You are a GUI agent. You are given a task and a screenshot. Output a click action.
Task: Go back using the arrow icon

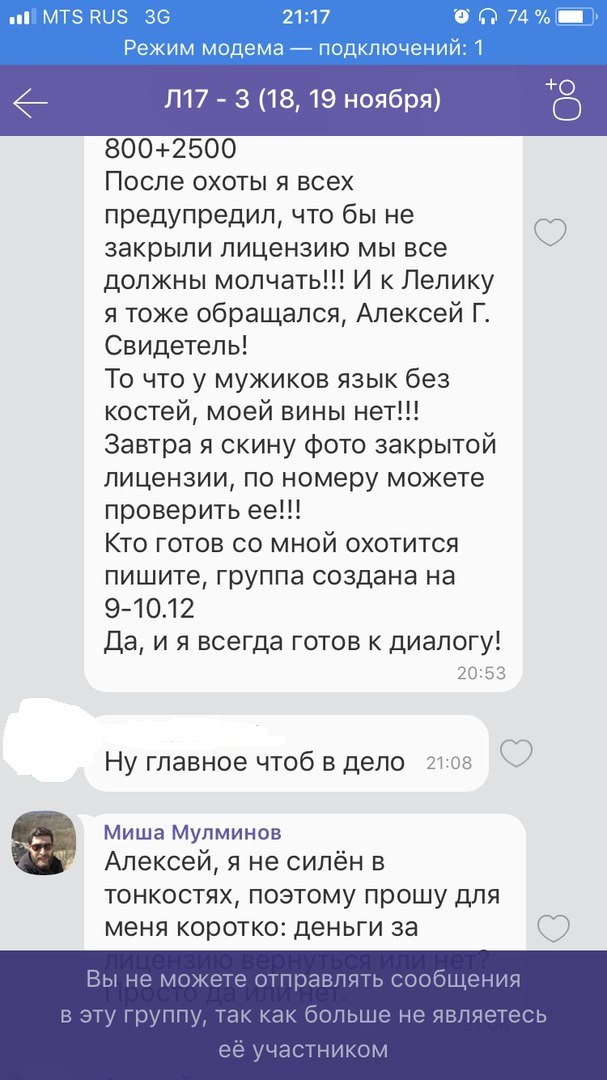[x=31, y=102]
